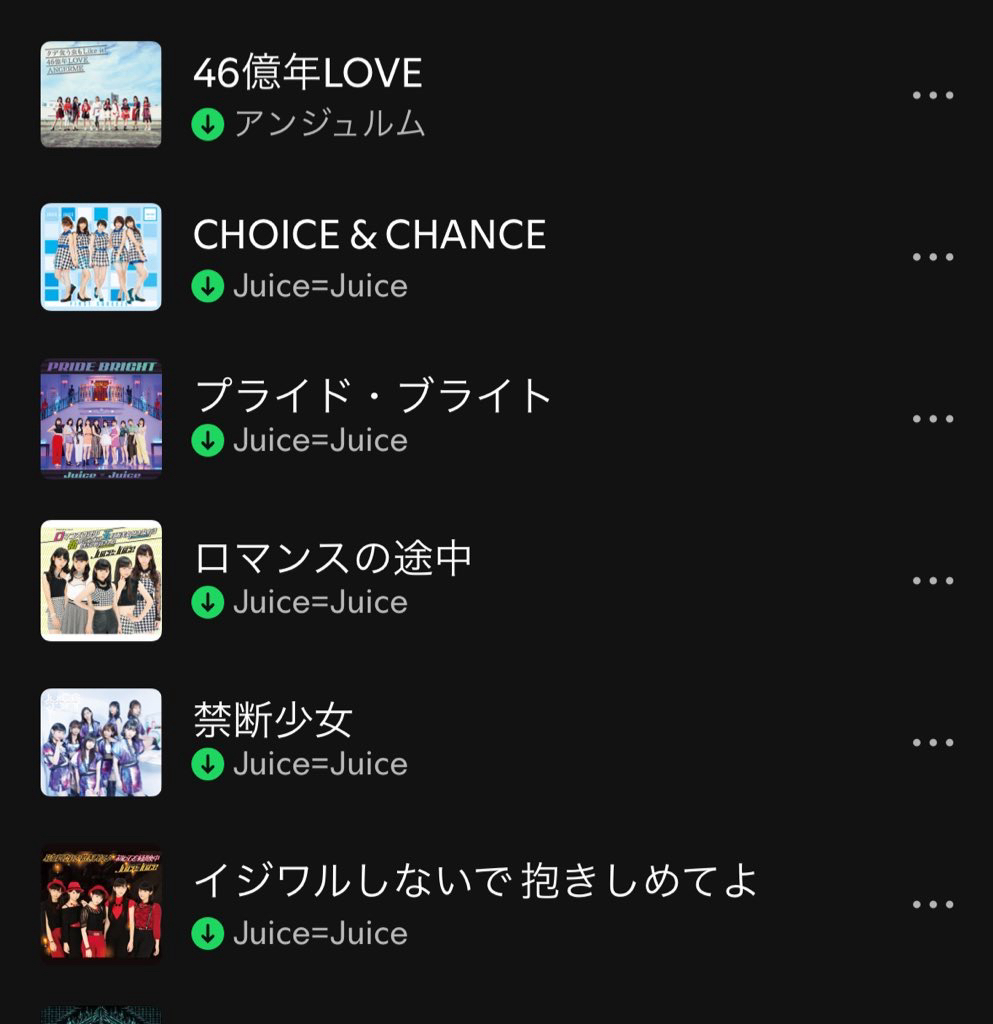This screenshot has width=993, height=1024.
Task: Tap the more options dots for 禁断少女
Action: [932, 743]
